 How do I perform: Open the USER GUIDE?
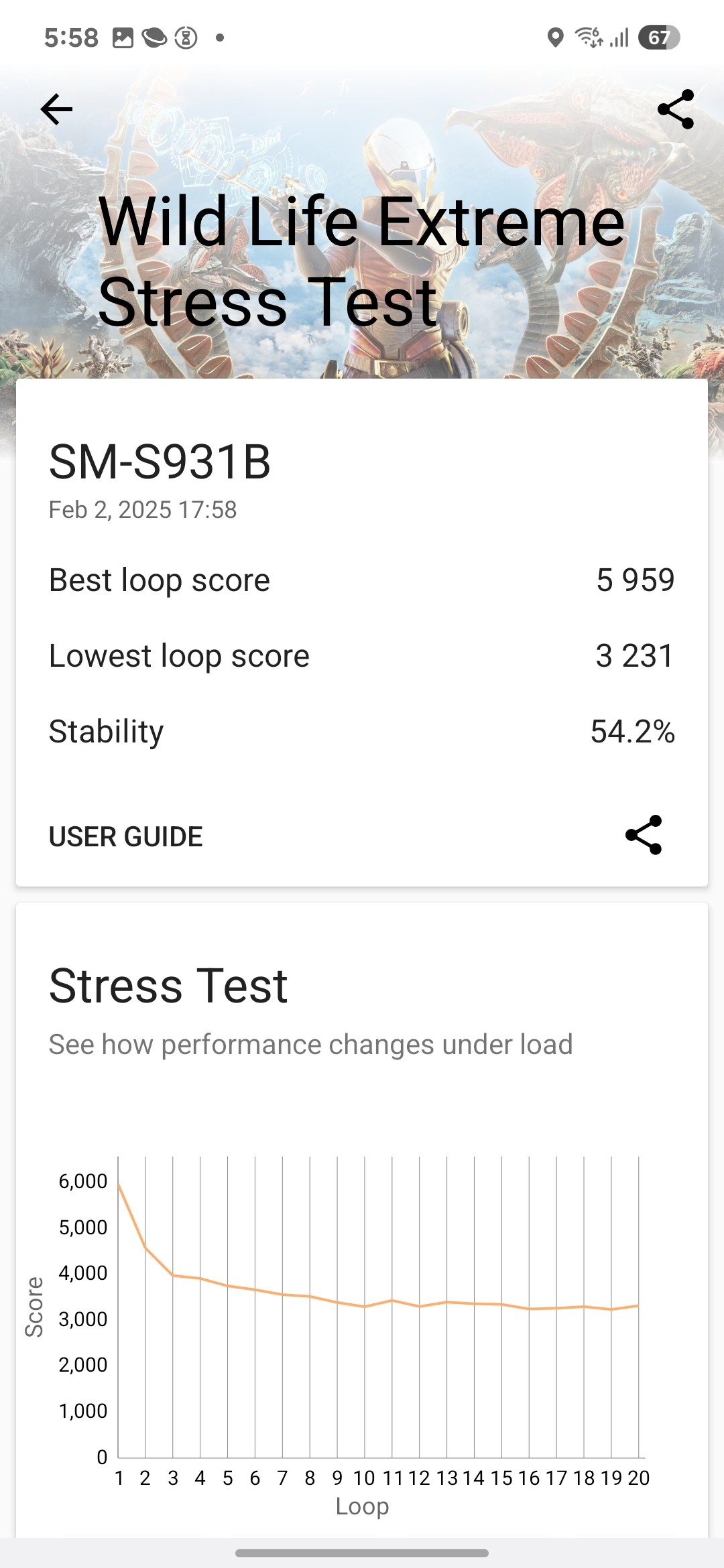126,836
